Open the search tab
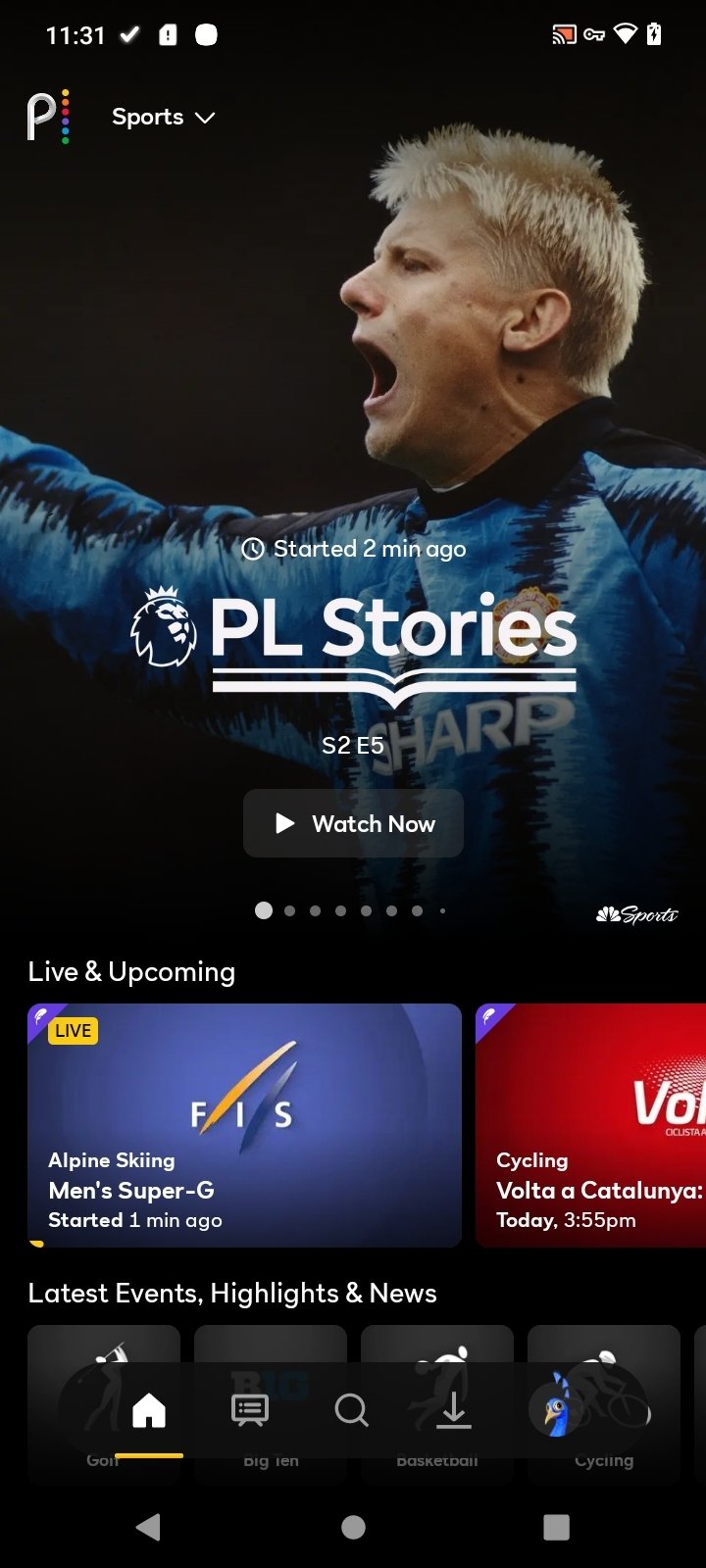 351,1411
